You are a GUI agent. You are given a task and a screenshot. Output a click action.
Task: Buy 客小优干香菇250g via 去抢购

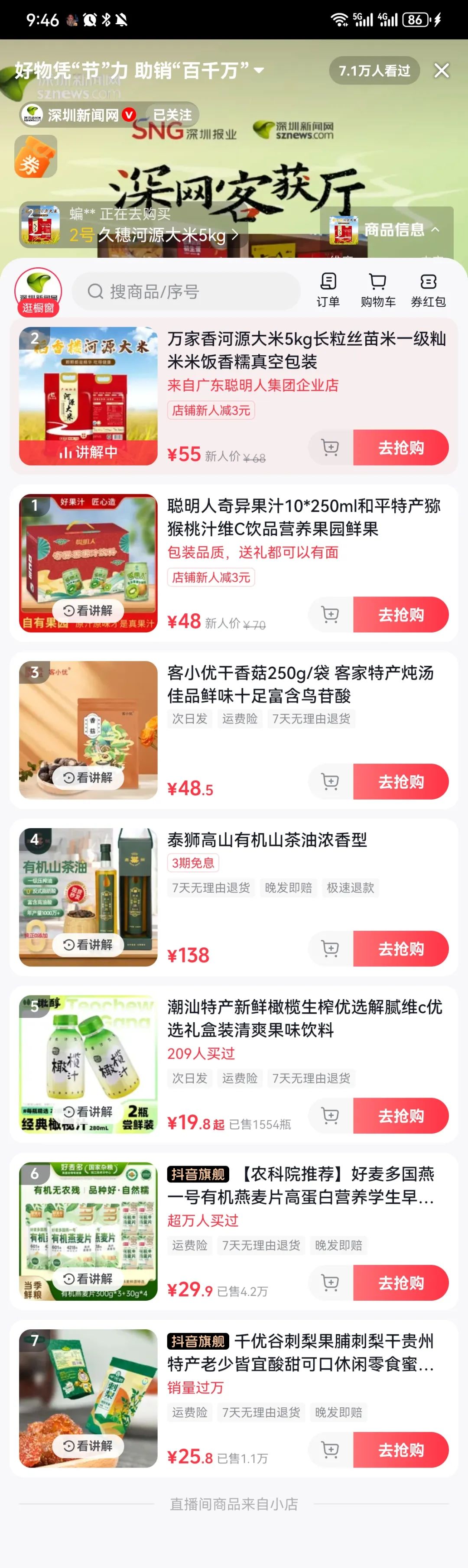click(x=400, y=781)
